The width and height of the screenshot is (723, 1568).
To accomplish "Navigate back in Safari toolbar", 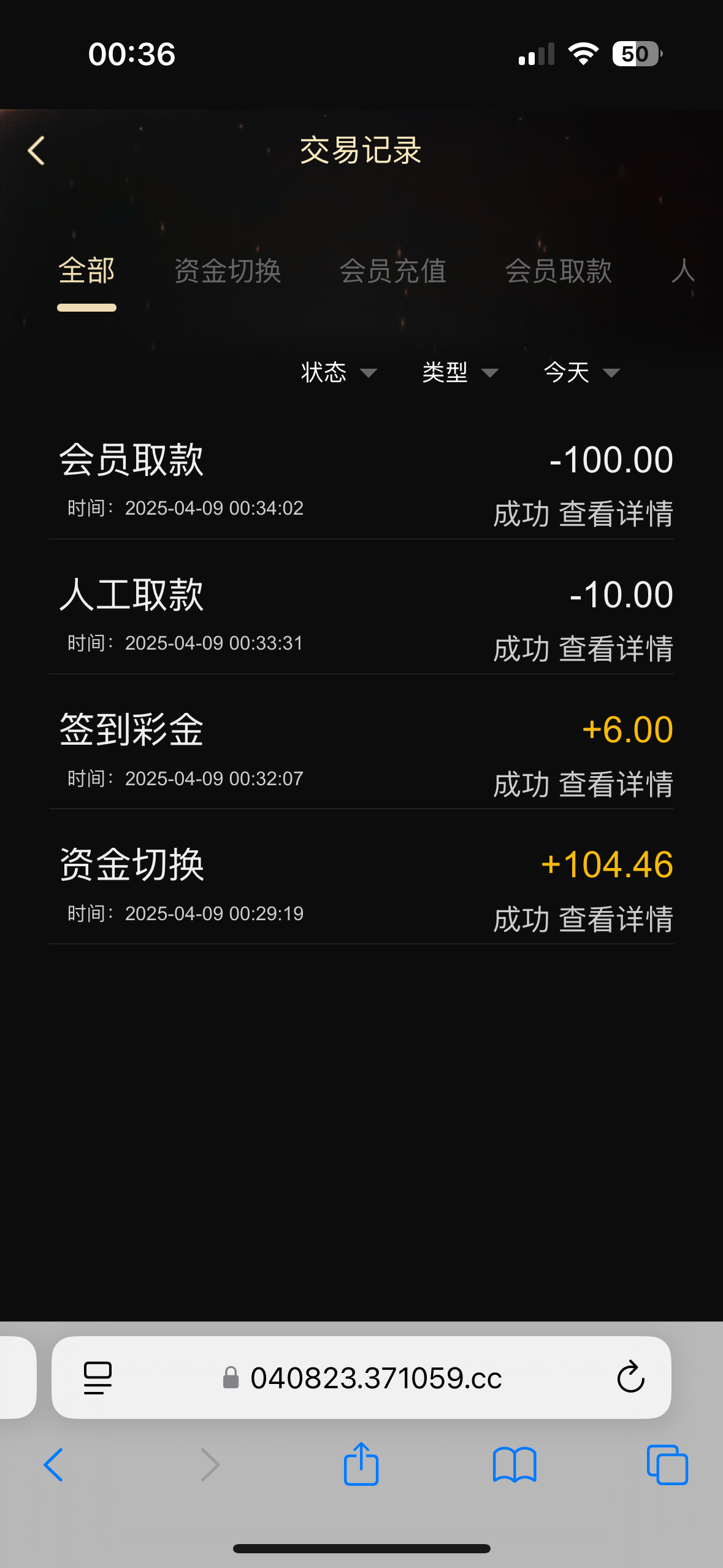I will coord(54,1465).
